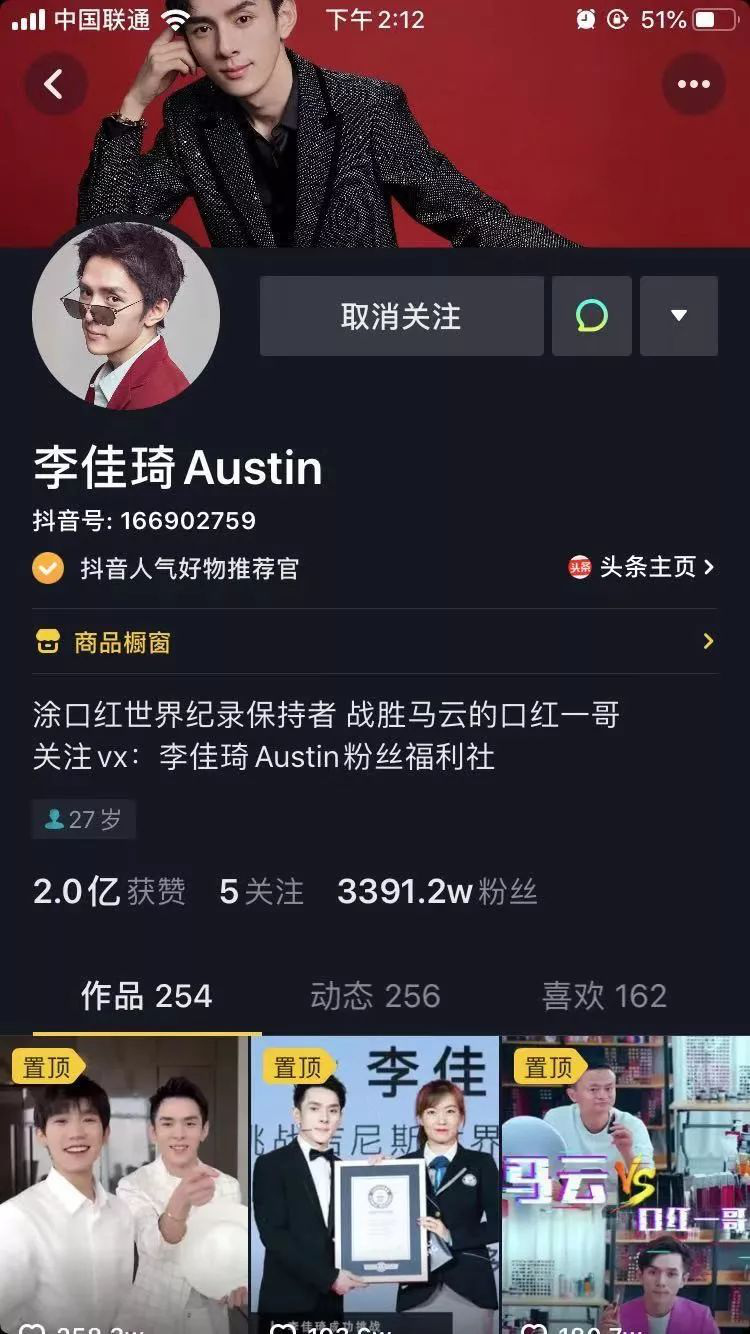View the 5 关注 following list
This screenshot has width=750, height=1334.
261,891
